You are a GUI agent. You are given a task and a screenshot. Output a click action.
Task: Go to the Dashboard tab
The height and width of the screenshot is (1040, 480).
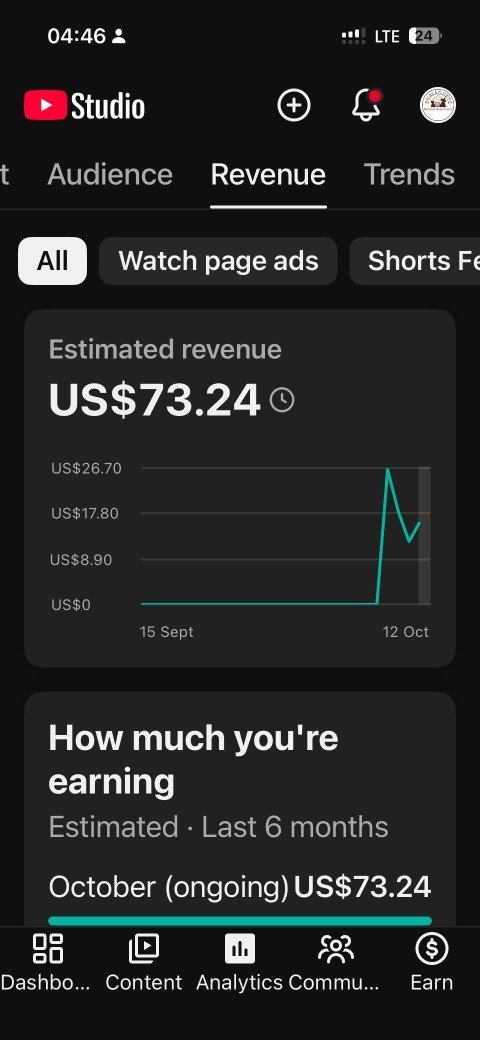[x=47, y=962]
